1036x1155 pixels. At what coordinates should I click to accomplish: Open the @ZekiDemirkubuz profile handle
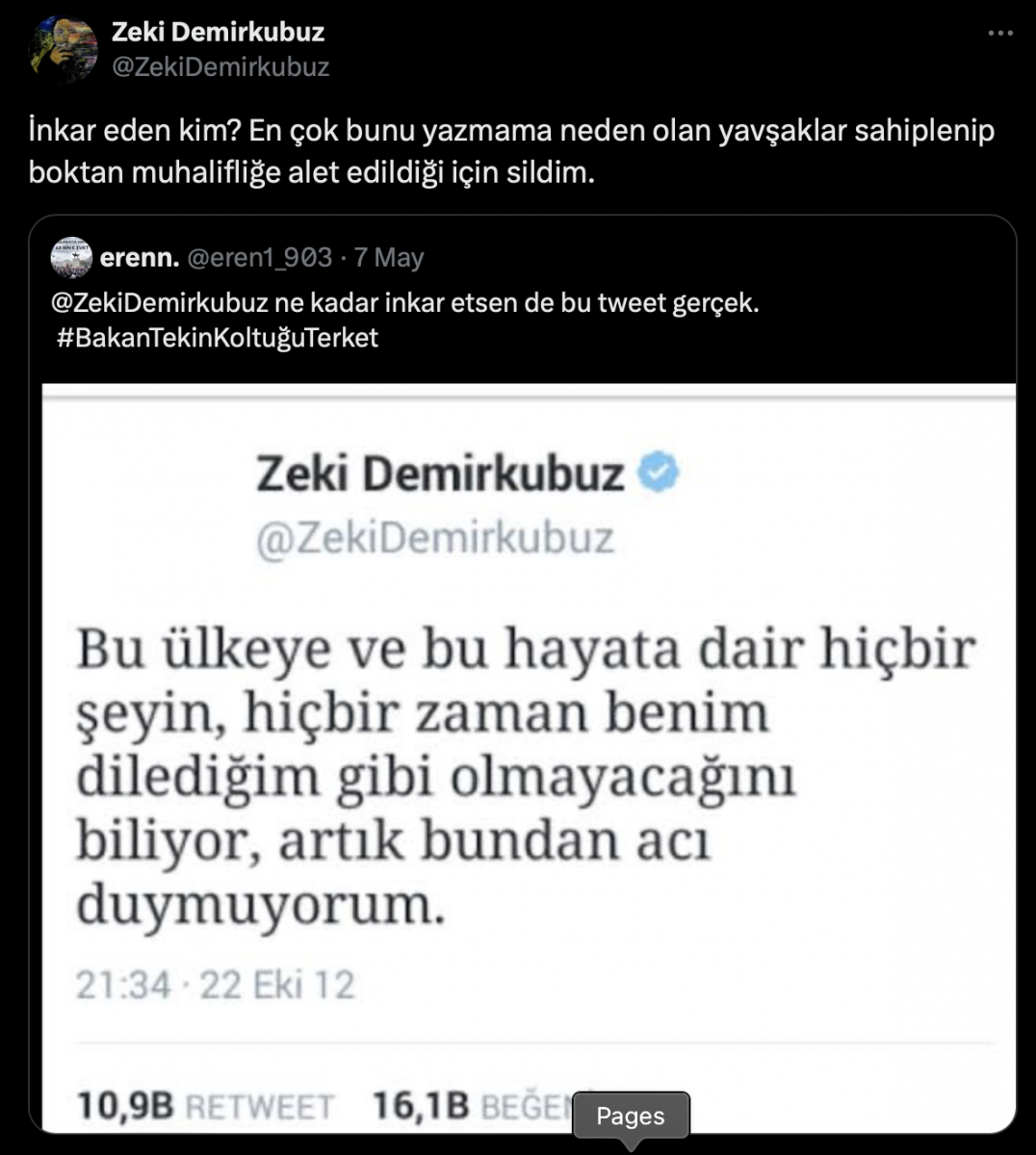(x=220, y=66)
